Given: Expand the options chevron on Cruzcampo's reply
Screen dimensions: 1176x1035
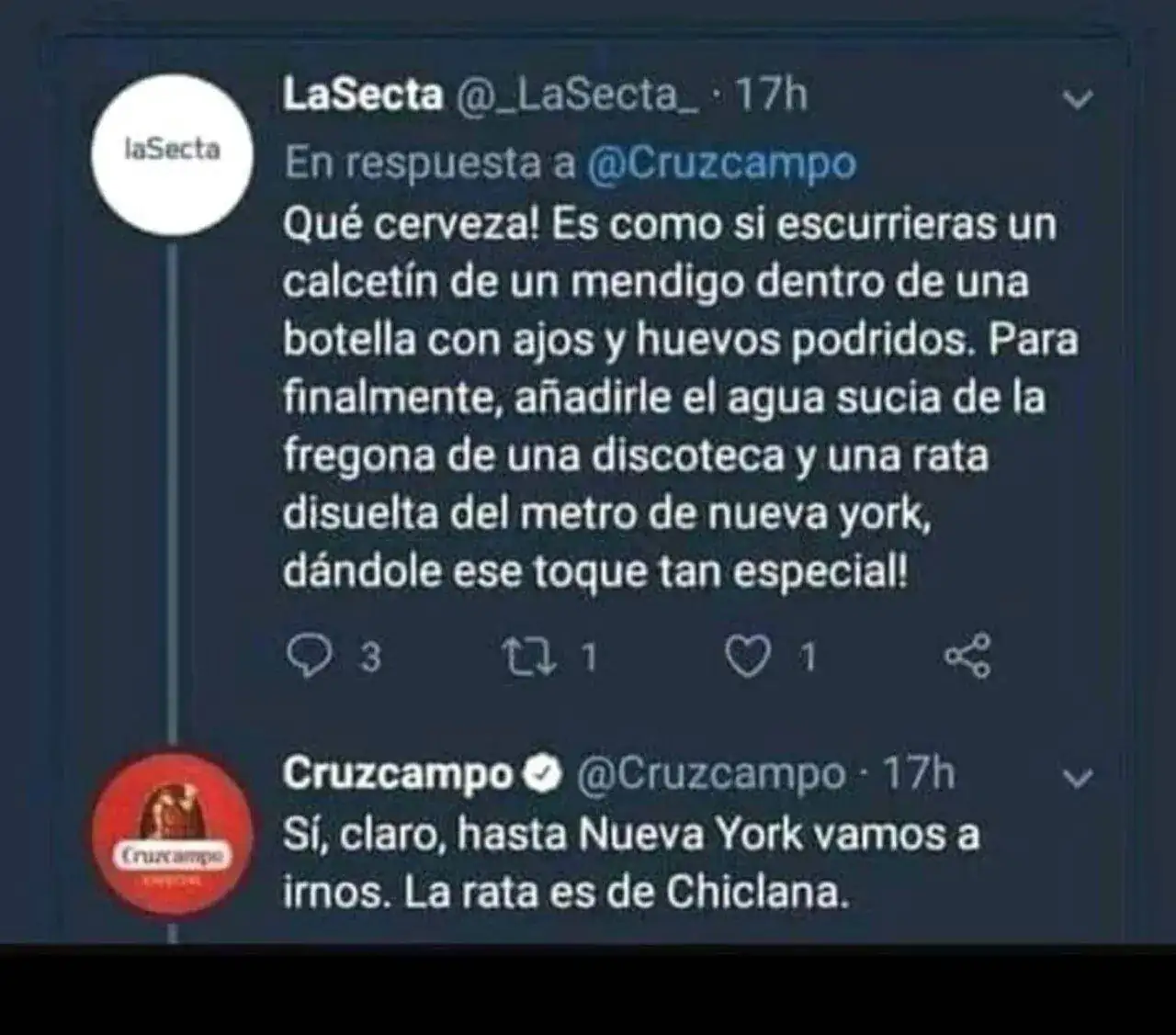Looking at the screenshot, I should coord(1077,779).
